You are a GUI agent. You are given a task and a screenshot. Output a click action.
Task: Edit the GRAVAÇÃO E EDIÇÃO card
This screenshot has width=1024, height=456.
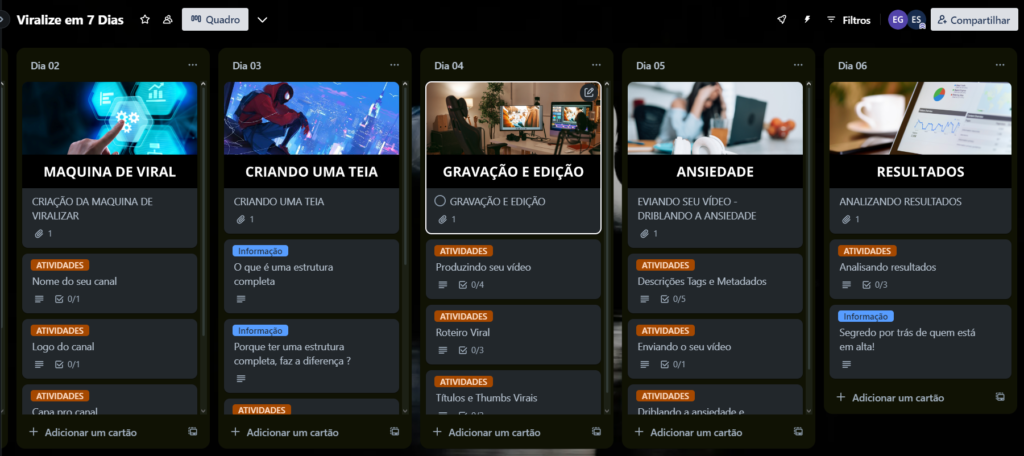[589, 92]
